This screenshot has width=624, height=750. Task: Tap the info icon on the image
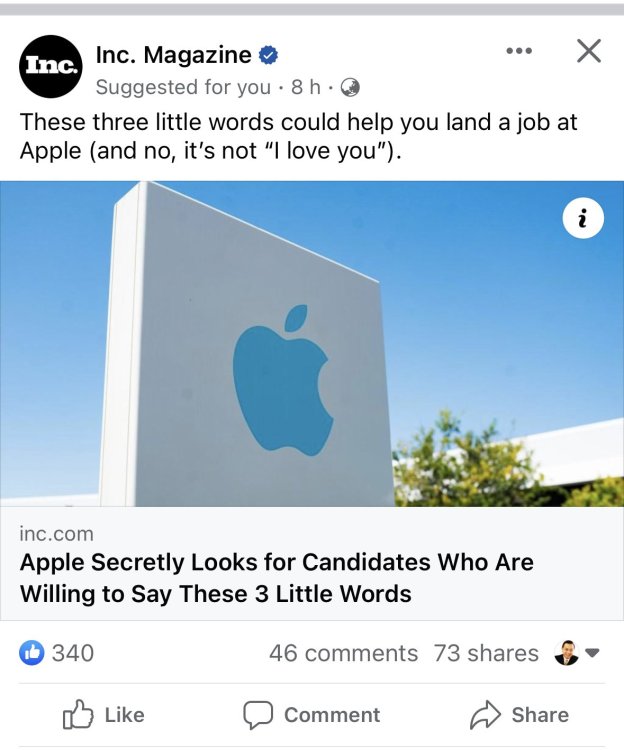tap(583, 219)
